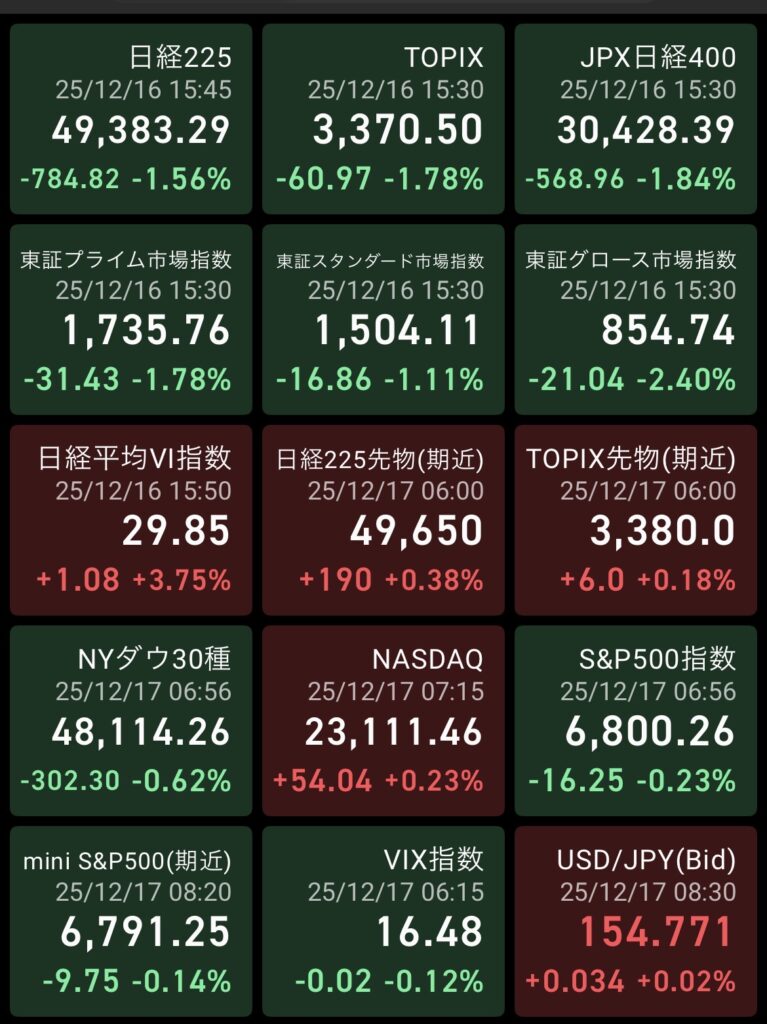Viewport: 767px width, 1024px height.
Task: Open the USD/JPY(Bid) exchange rate tile
Action: click(x=636, y=919)
